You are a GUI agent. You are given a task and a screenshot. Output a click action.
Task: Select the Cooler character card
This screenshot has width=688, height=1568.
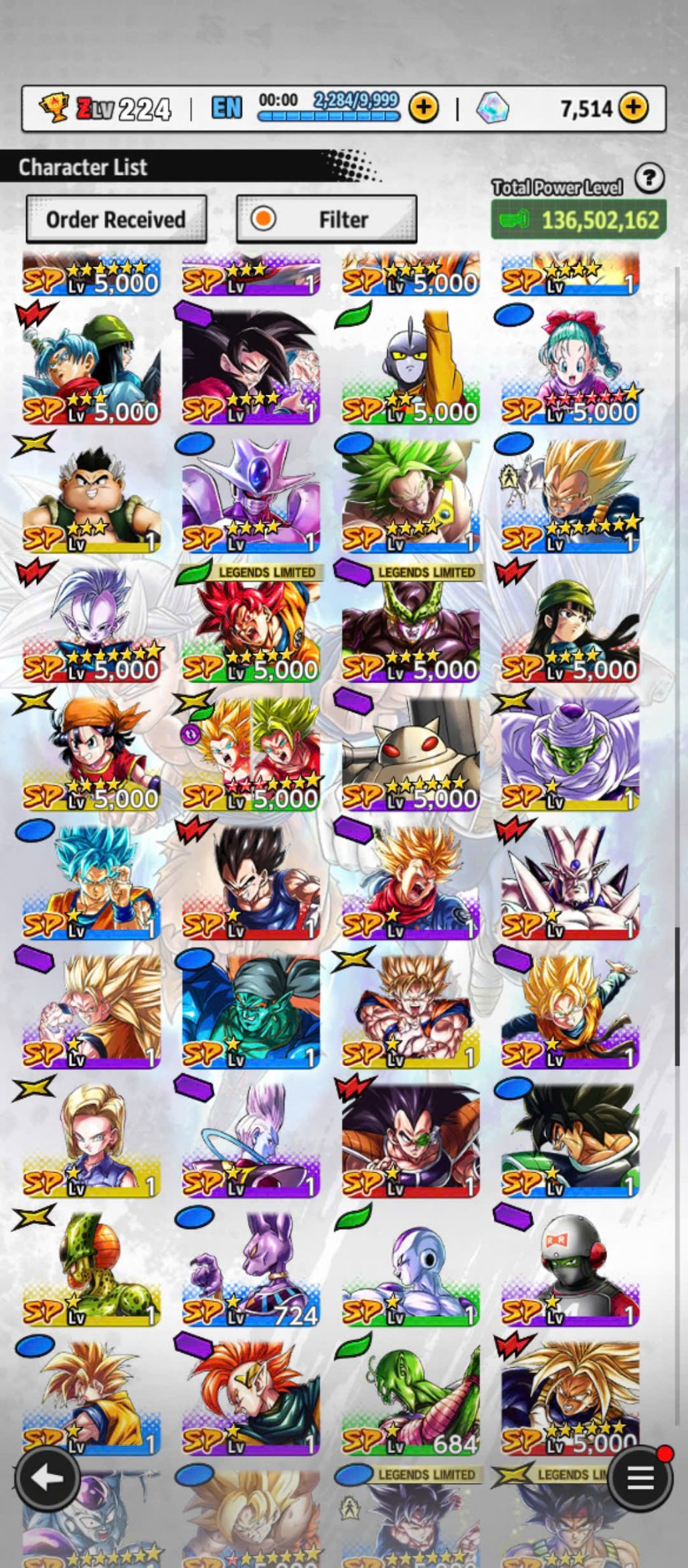(x=251, y=495)
